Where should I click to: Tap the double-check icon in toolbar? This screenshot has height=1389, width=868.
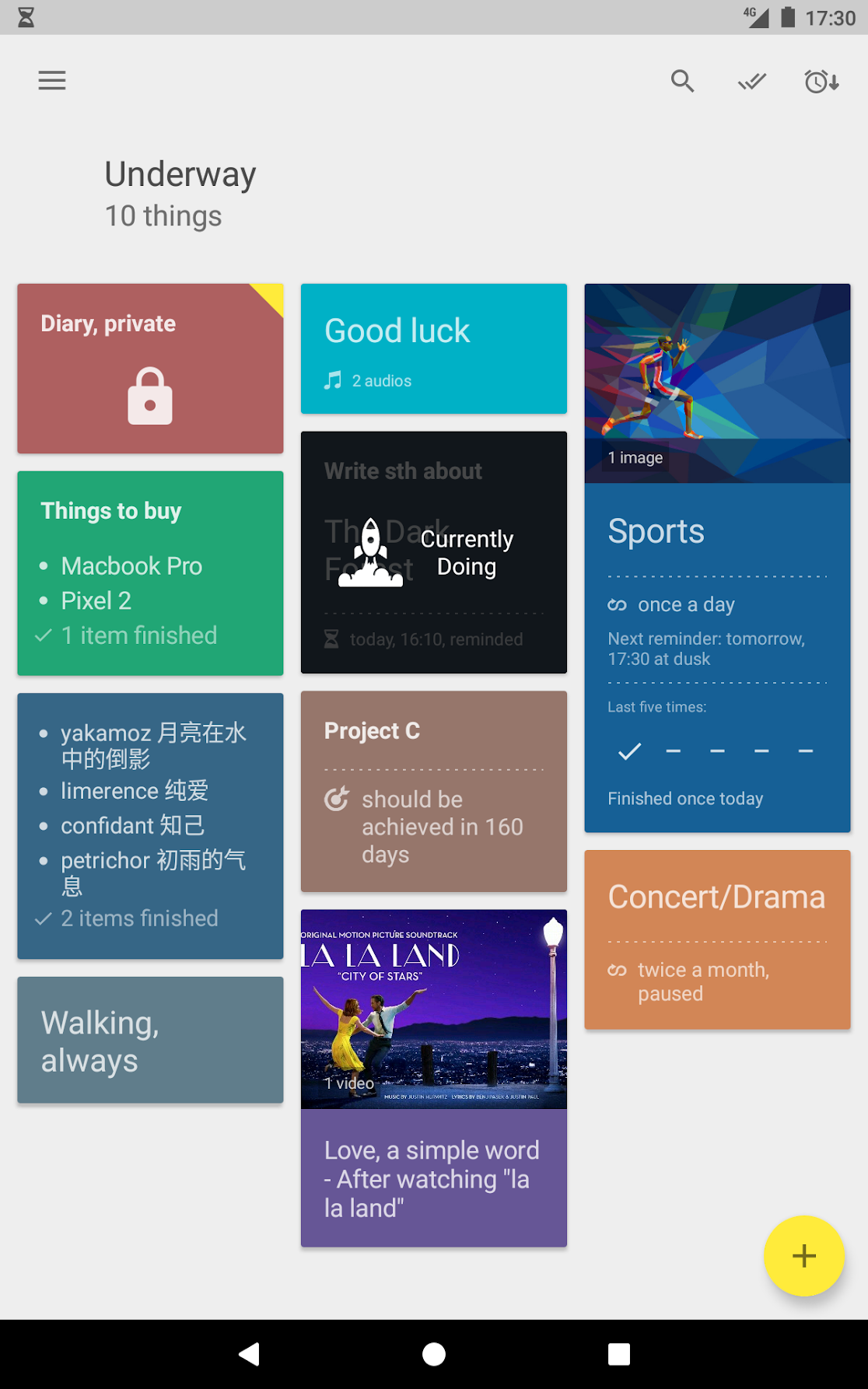pos(751,81)
